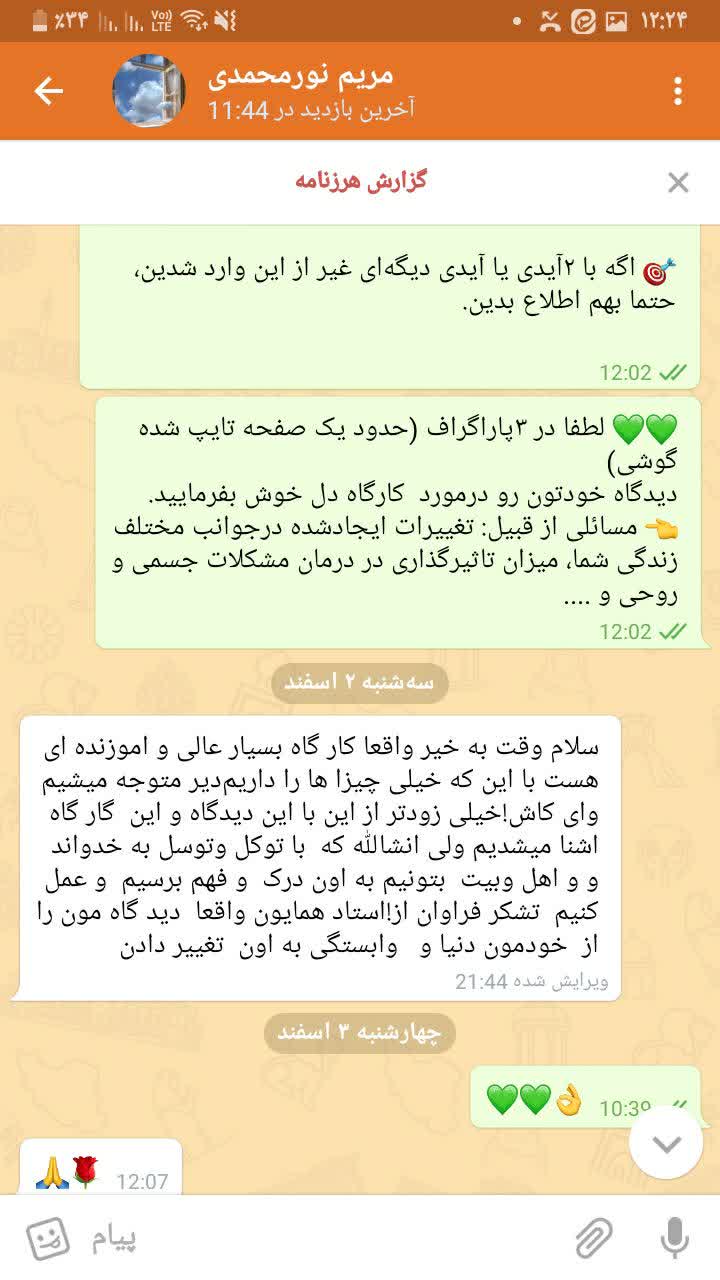
Task: Tap گزارش هرزنامه to report spam
Action: coord(361,181)
